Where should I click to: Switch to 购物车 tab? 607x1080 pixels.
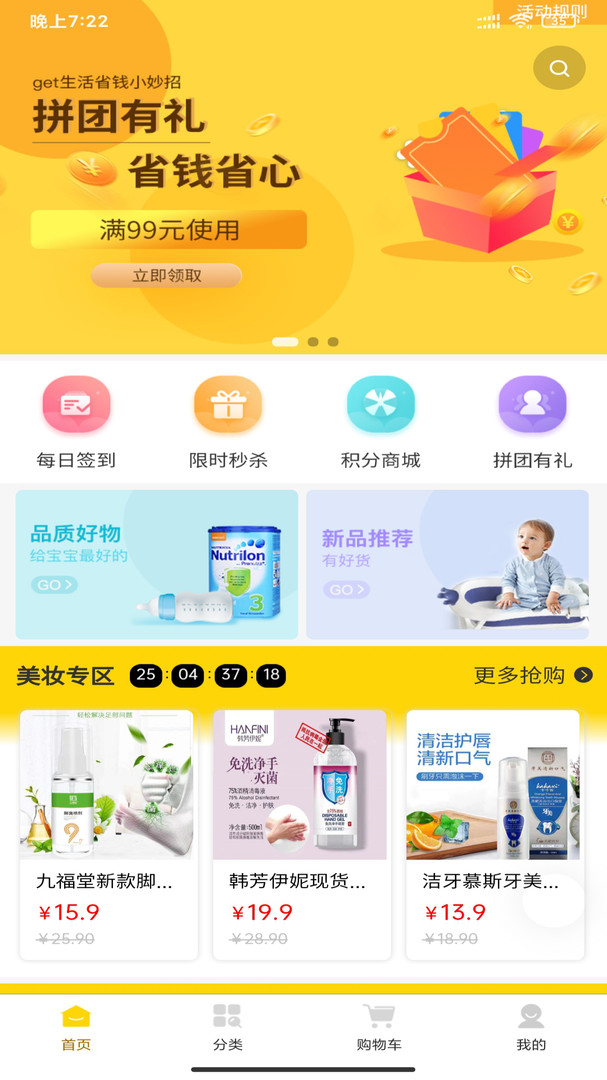tap(379, 1028)
